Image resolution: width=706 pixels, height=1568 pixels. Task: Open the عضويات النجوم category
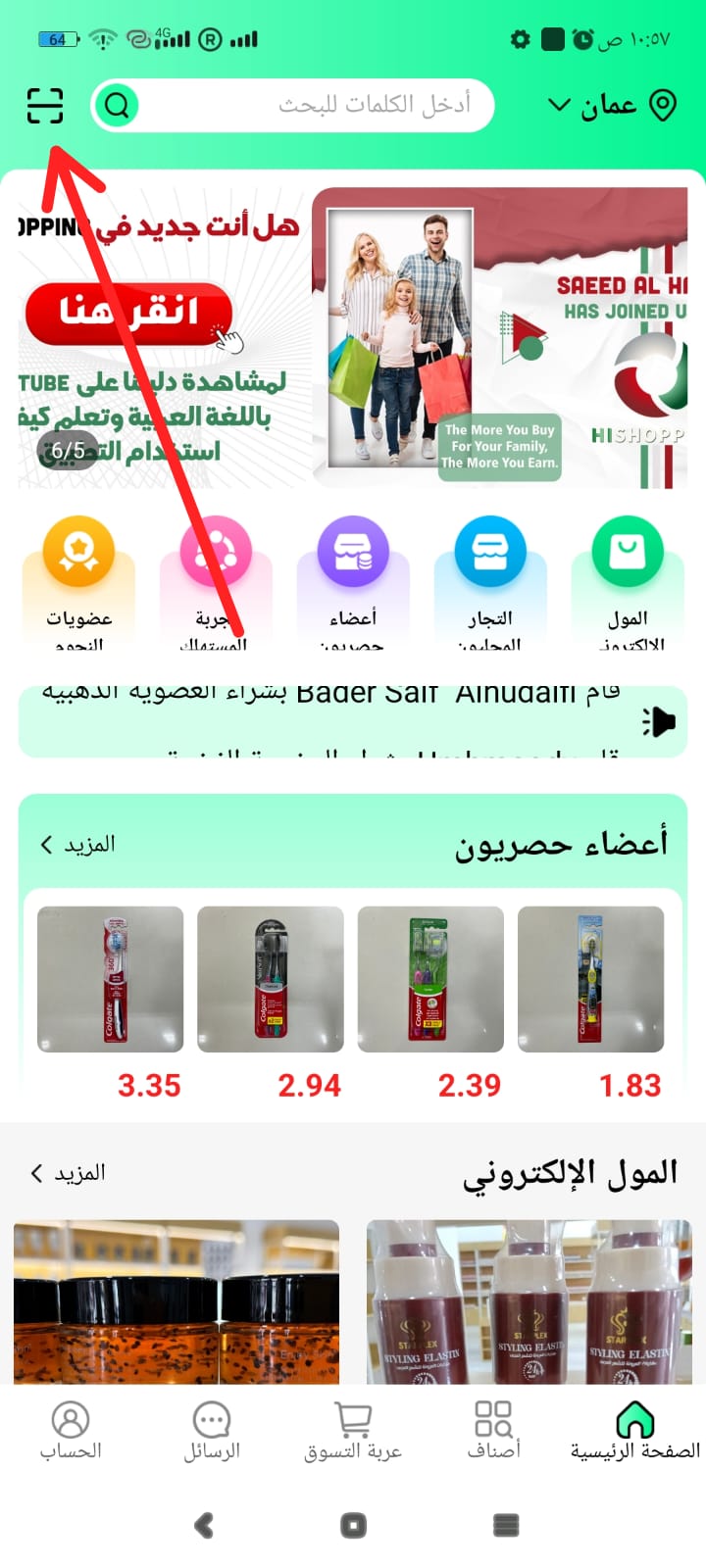click(78, 554)
